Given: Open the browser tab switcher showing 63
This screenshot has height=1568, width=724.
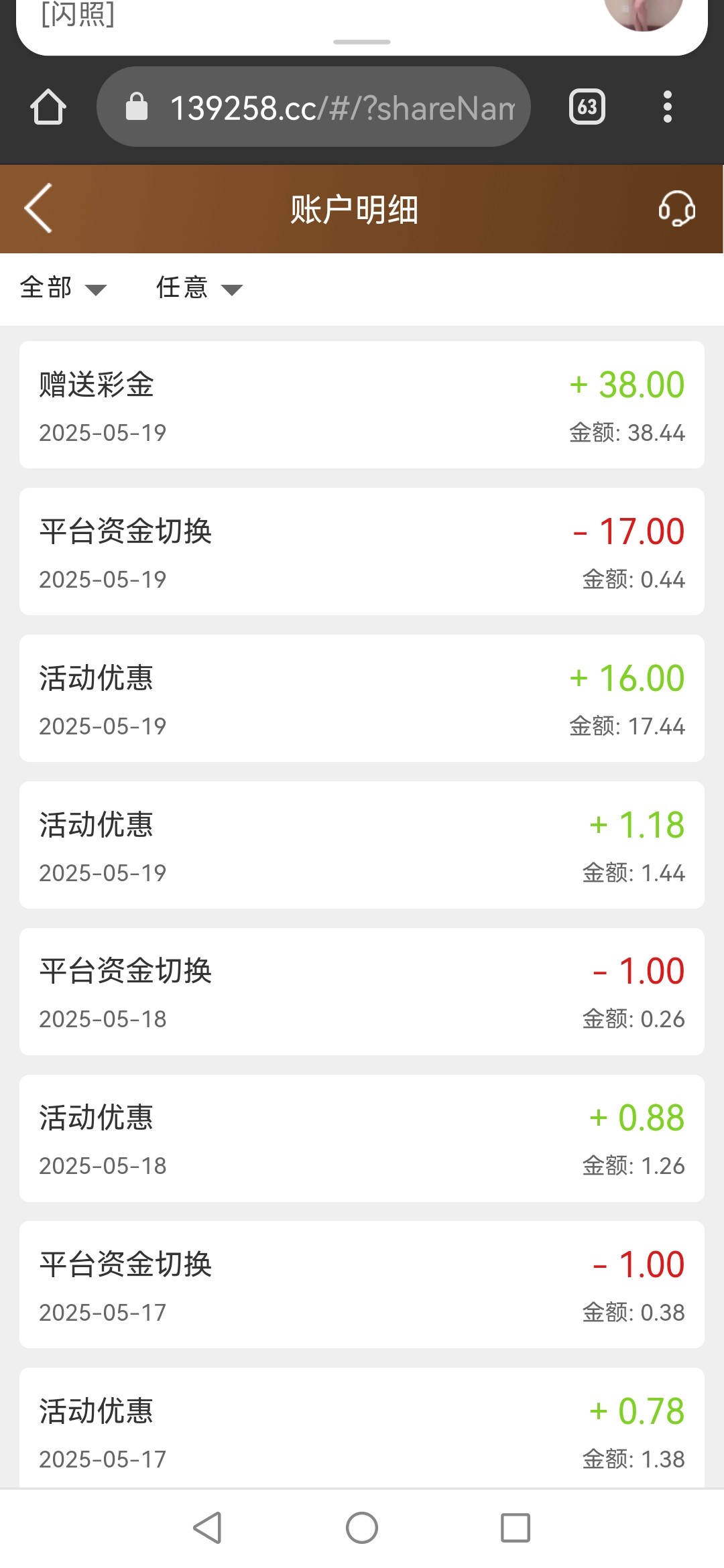Looking at the screenshot, I should (x=587, y=107).
